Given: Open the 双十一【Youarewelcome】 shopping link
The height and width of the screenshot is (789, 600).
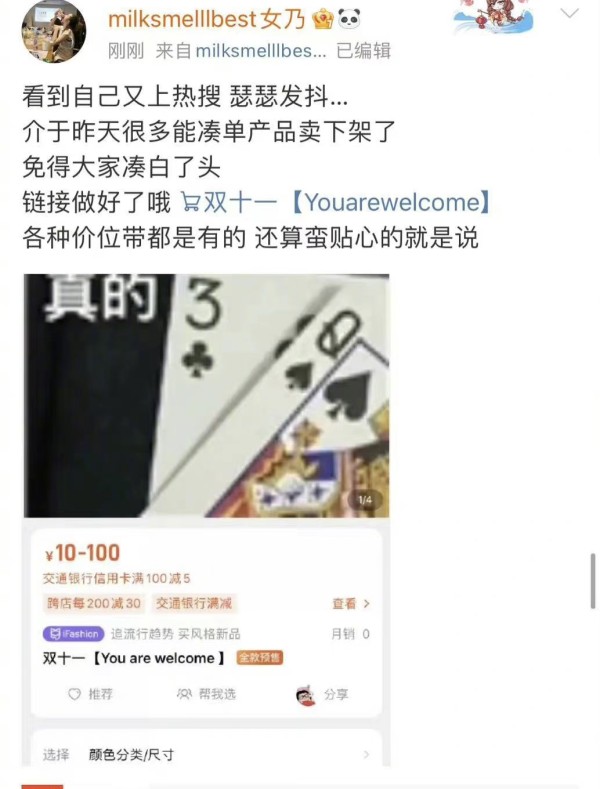Looking at the screenshot, I should pyautogui.click(x=337, y=203).
